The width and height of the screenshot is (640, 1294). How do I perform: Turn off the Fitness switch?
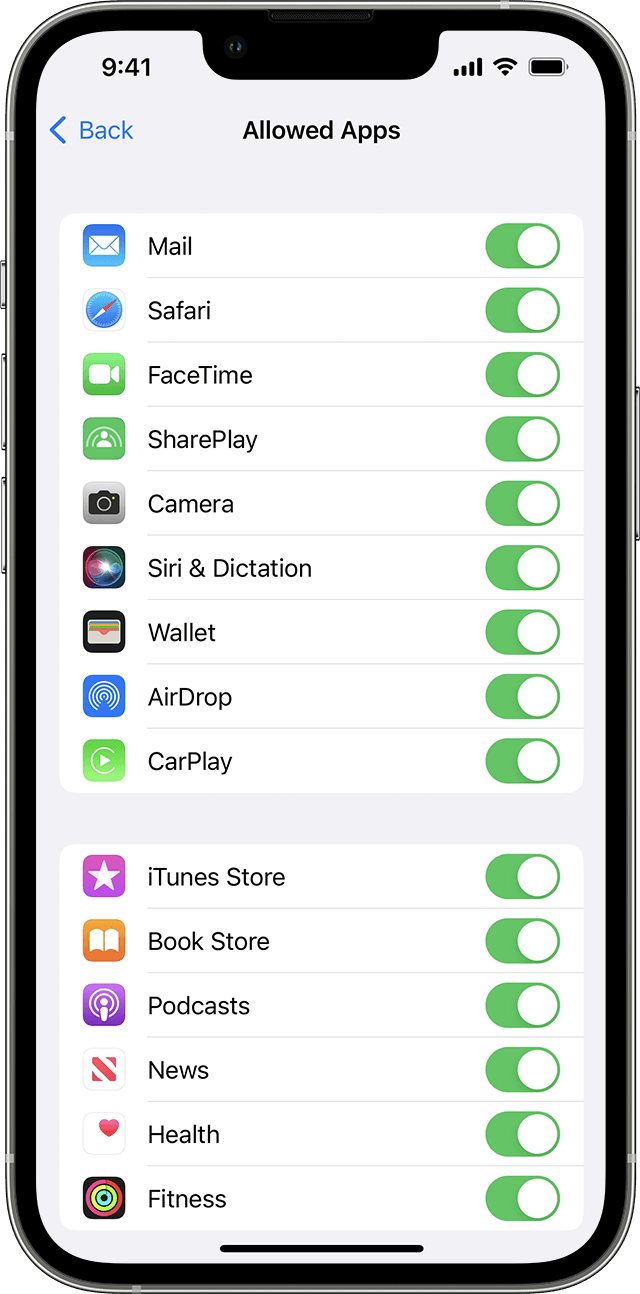[x=523, y=1198]
